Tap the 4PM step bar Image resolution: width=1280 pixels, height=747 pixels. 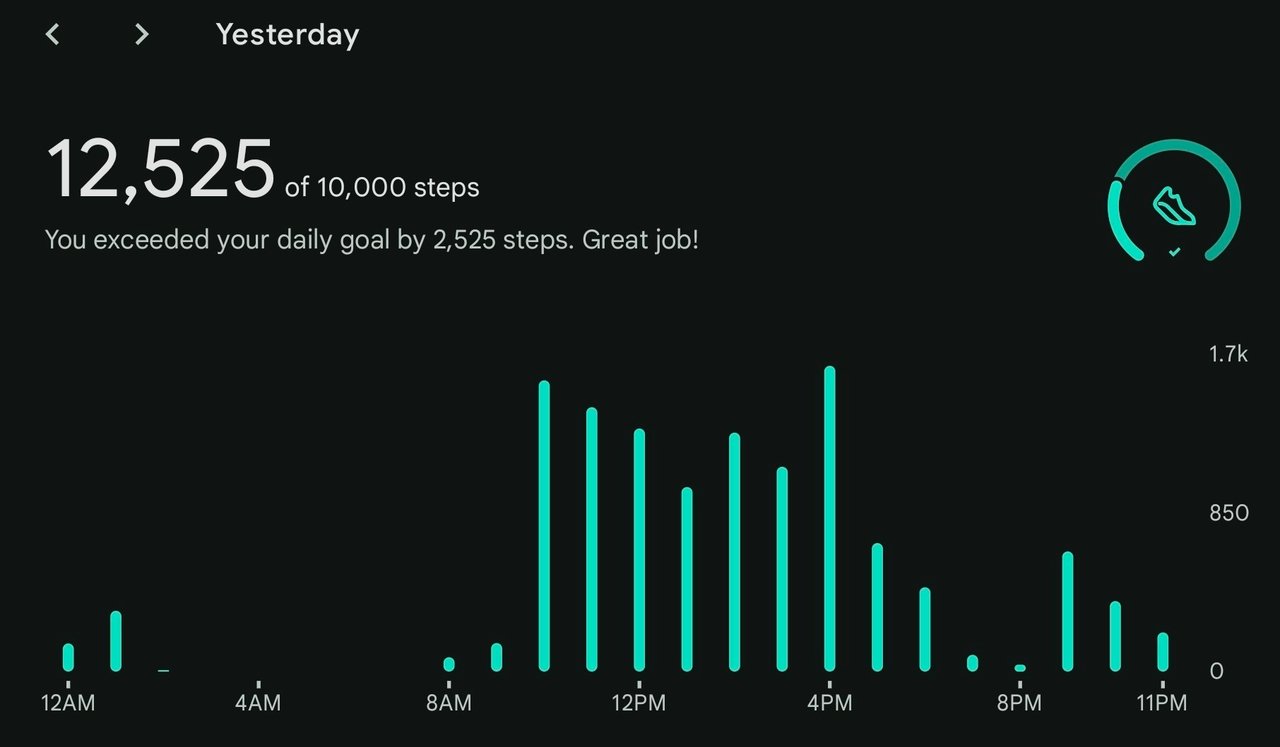(x=829, y=520)
